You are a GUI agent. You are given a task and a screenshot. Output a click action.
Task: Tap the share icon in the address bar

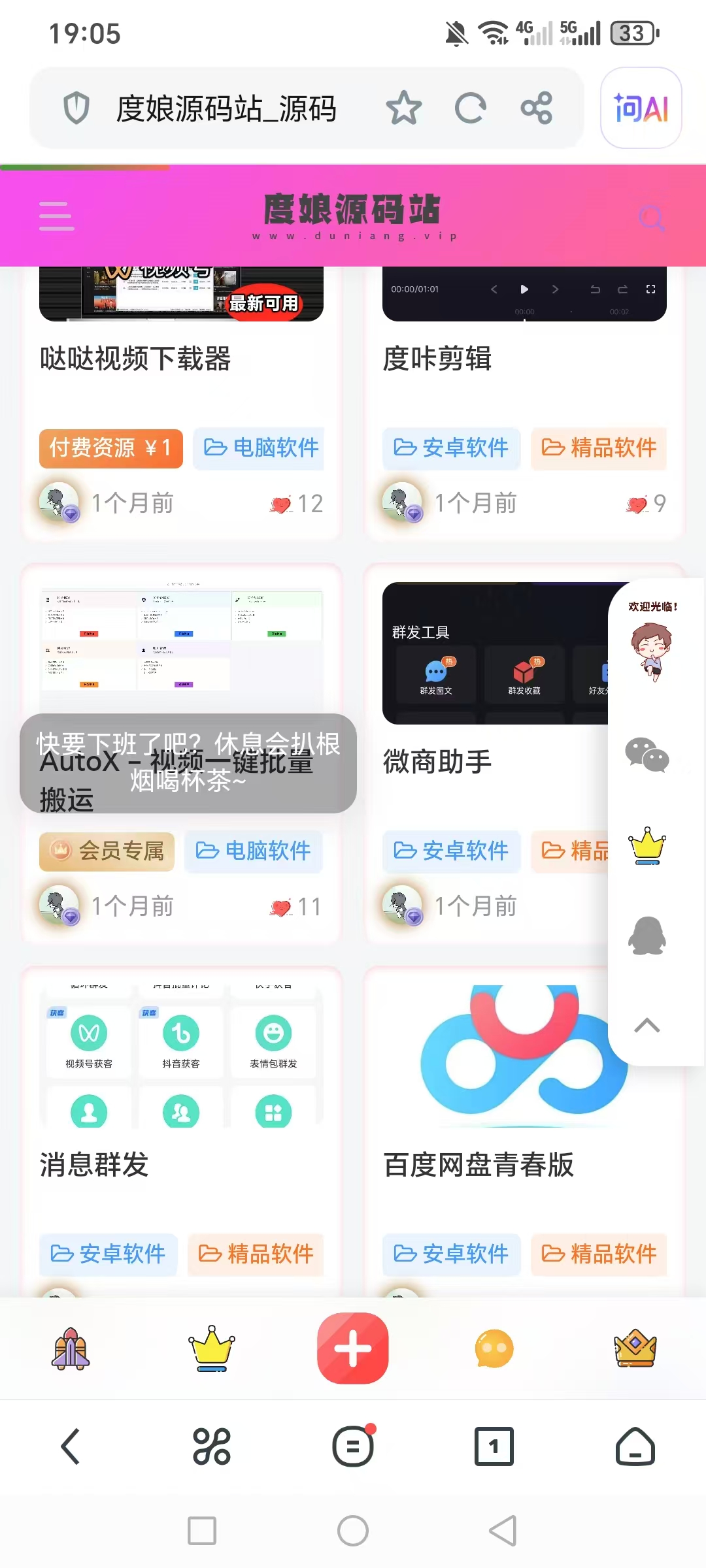[x=536, y=108]
